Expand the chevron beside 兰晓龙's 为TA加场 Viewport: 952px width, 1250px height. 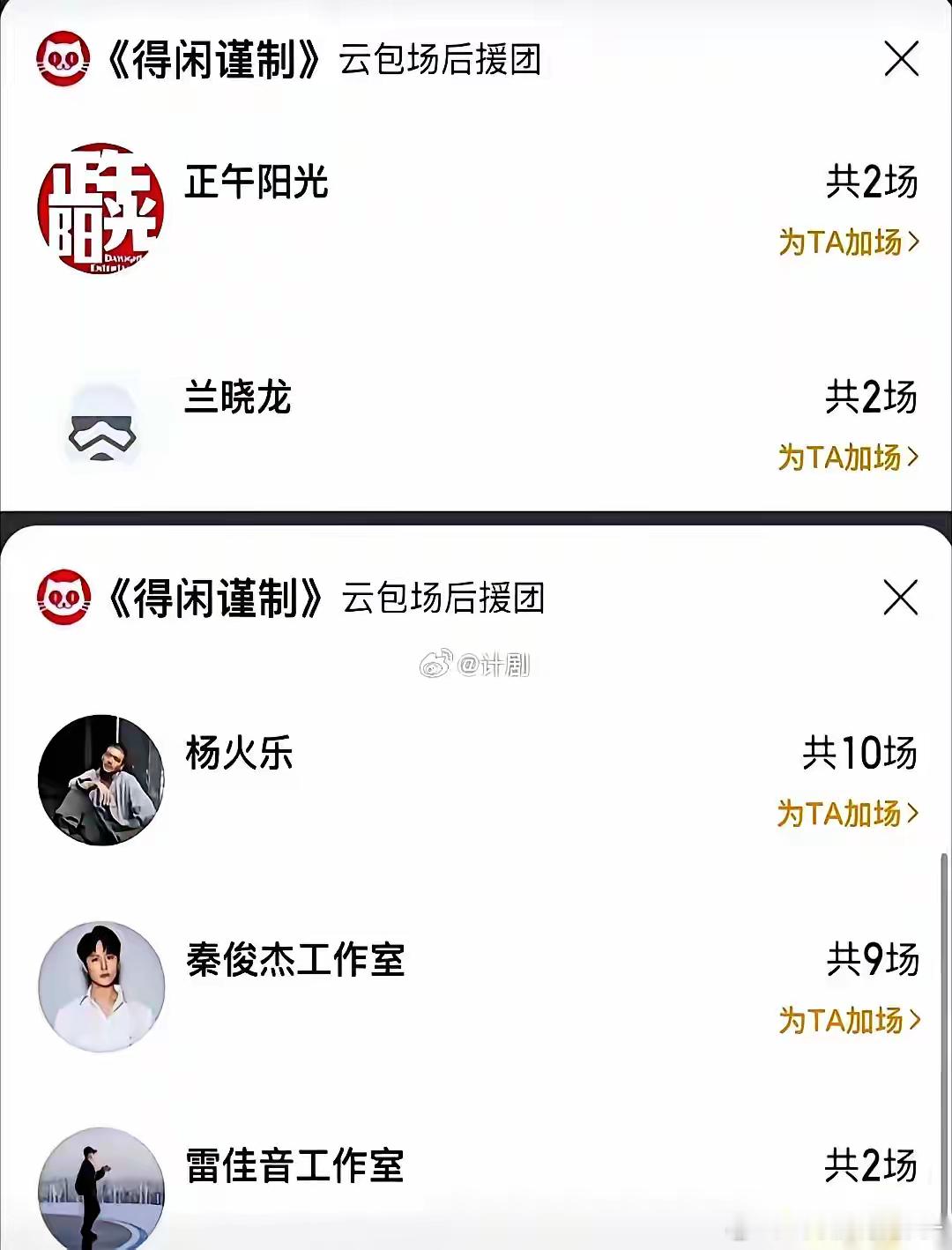(912, 457)
